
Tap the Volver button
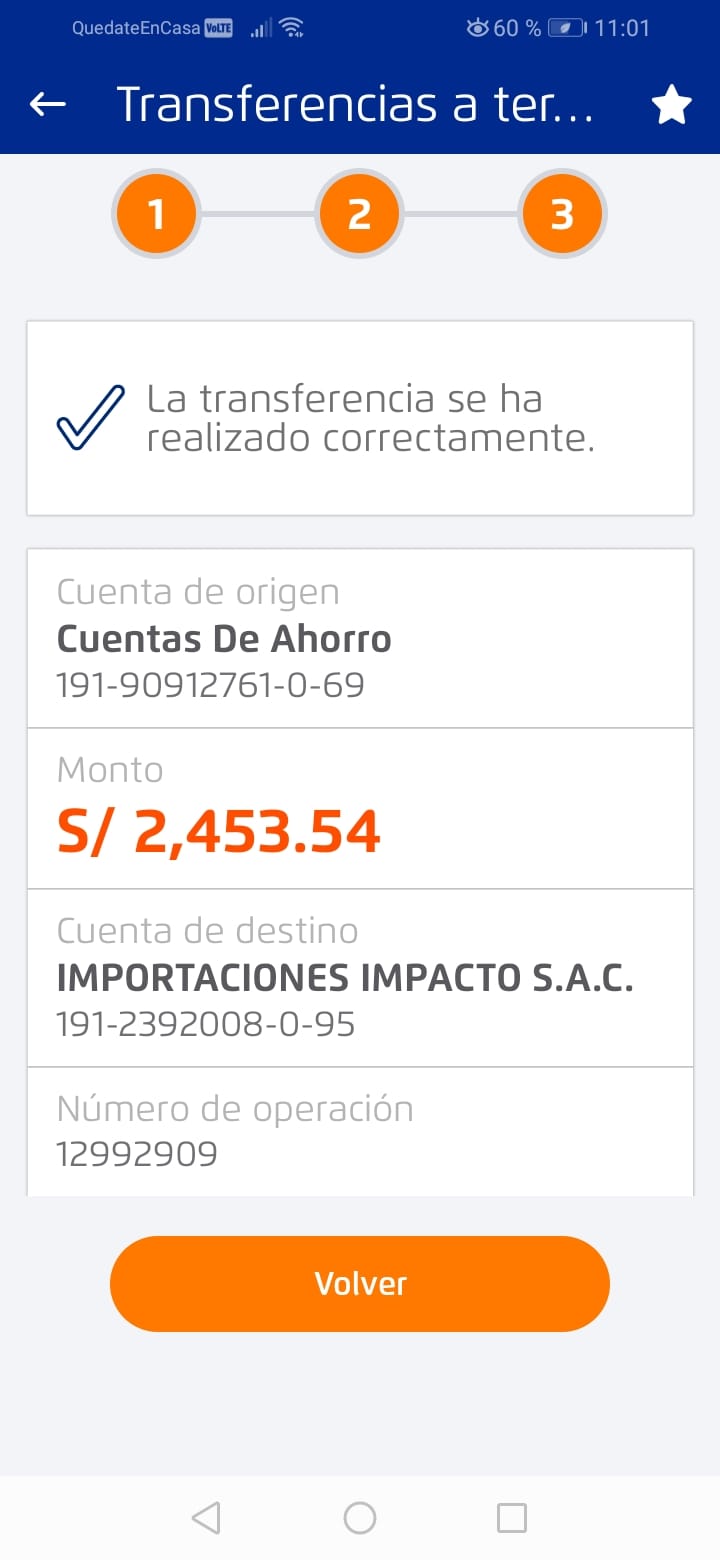pyautogui.click(x=360, y=1283)
